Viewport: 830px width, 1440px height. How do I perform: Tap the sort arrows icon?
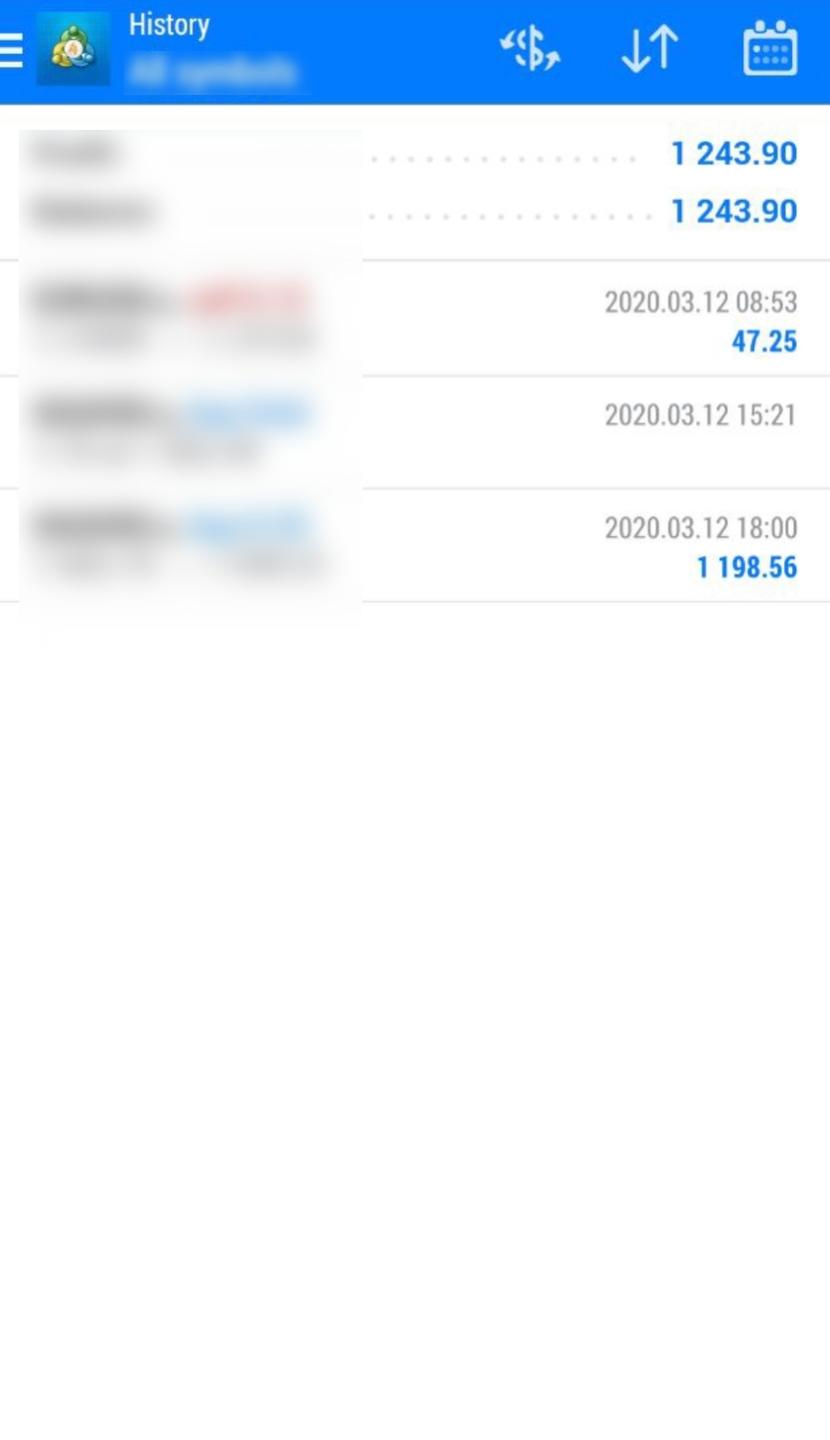pos(650,50)
